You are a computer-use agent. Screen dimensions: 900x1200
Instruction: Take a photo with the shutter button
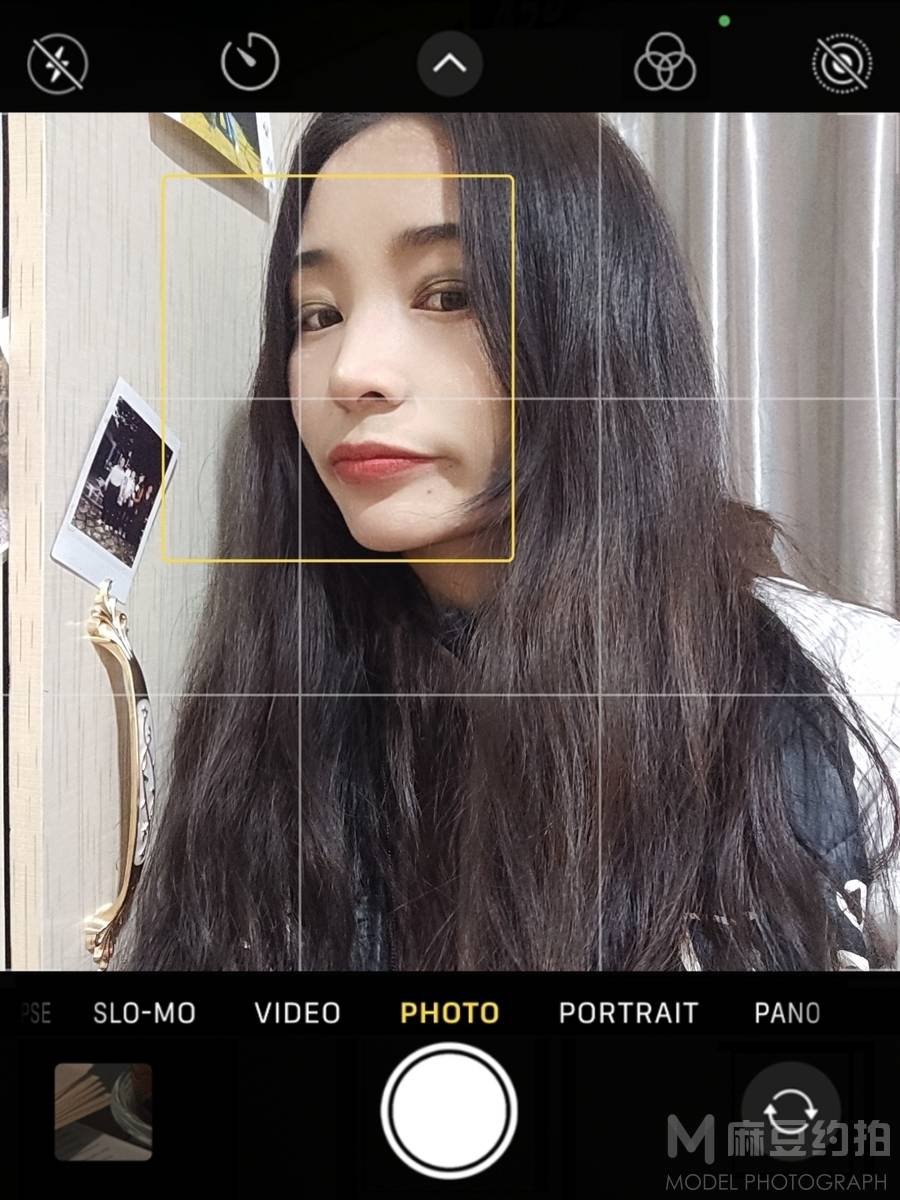point(449,1110)
